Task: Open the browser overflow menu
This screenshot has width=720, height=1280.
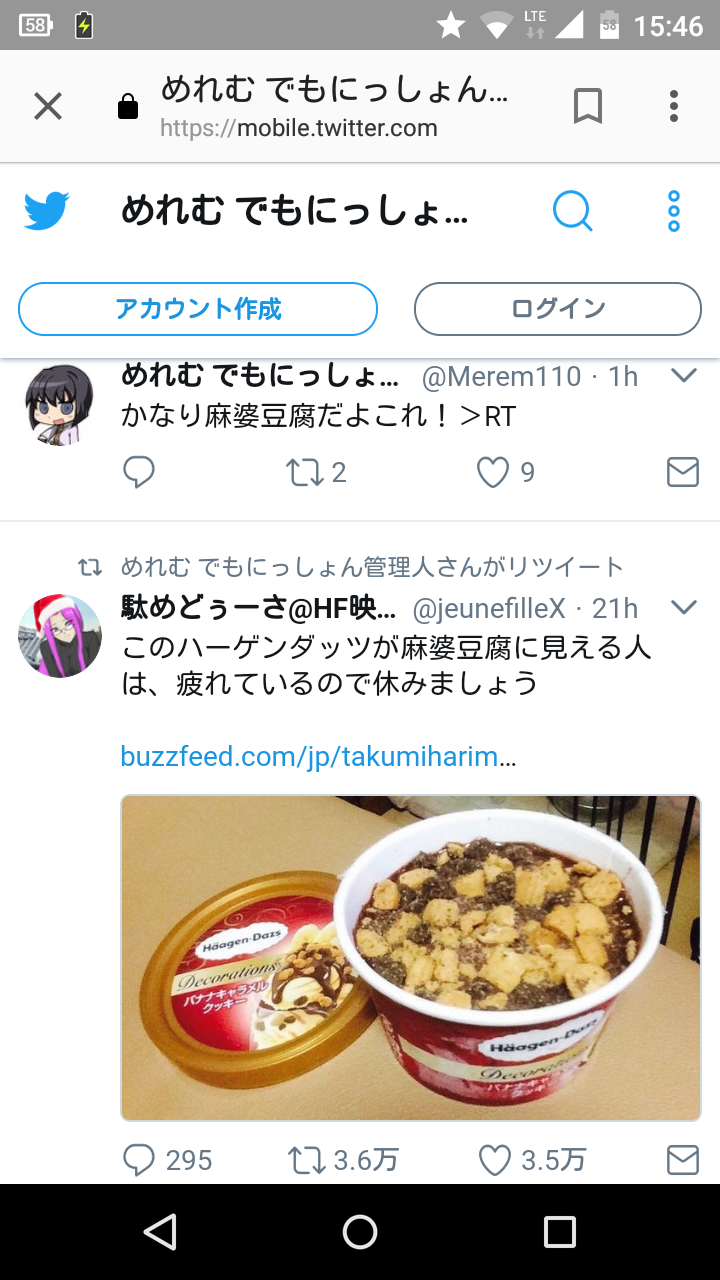Action: pyautogui.click(x=674, y=106)
